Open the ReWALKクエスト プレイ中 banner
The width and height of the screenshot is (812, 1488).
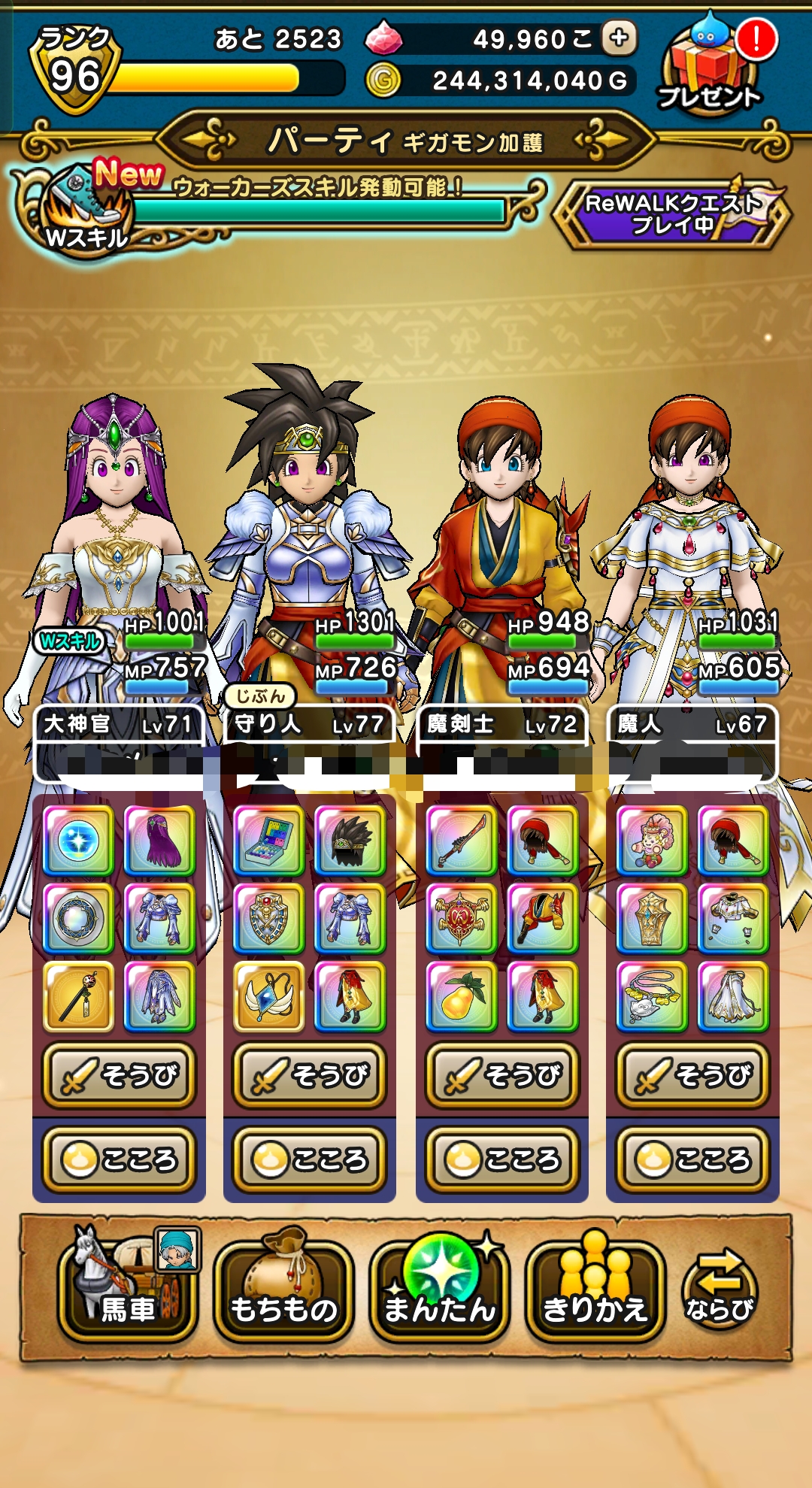(x=671, y=214)
